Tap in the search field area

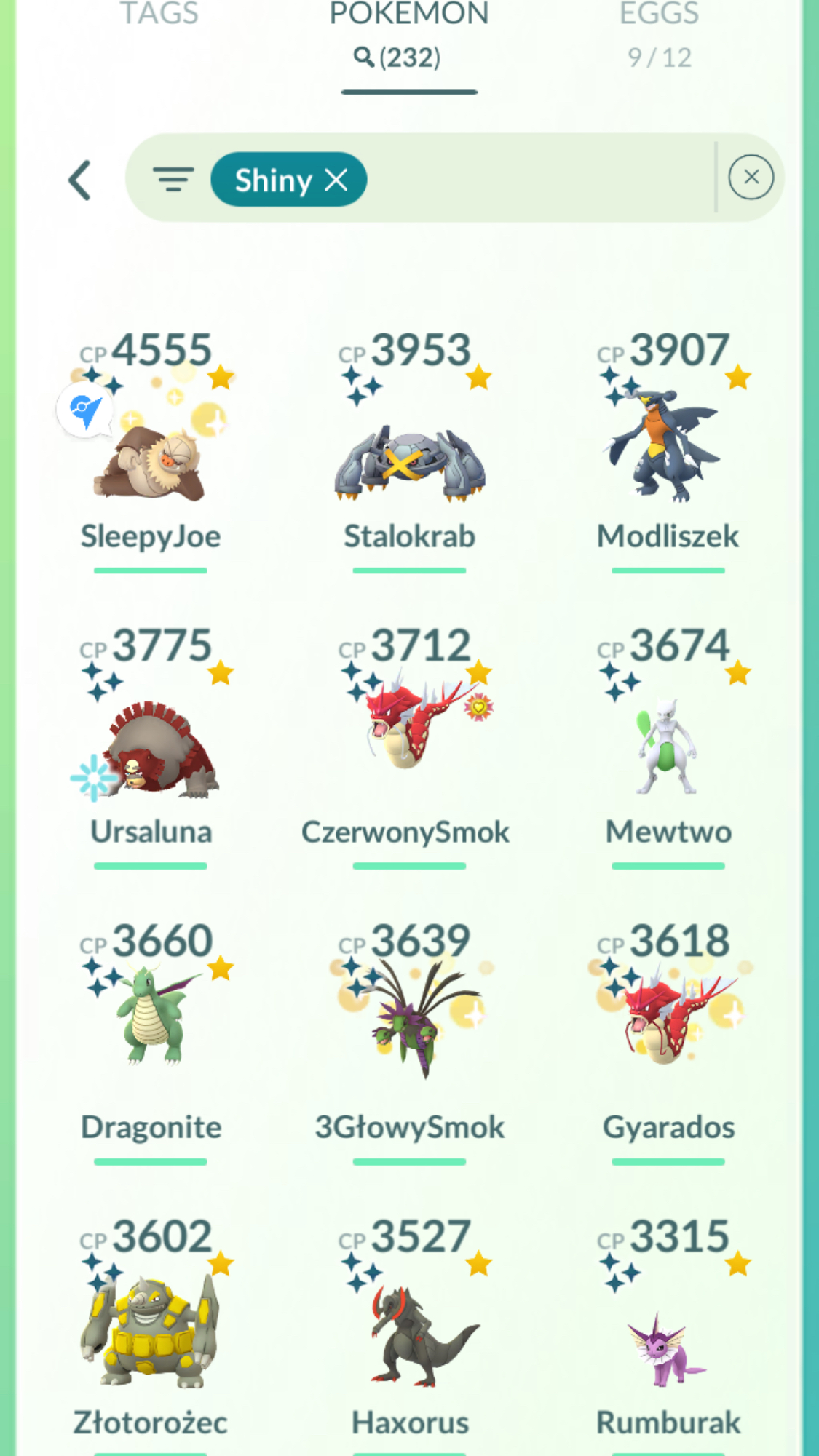pos(539,178)
